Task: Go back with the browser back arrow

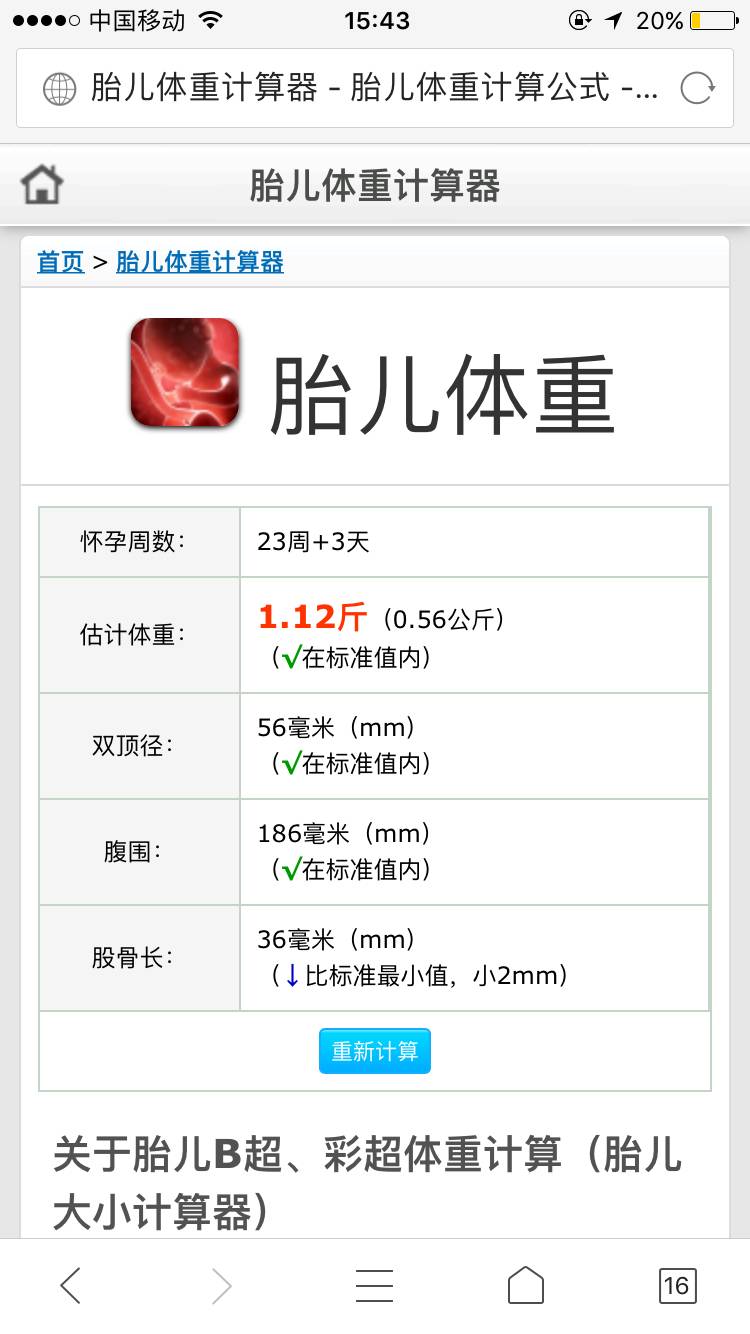Action: click(x=70, y=1285)
